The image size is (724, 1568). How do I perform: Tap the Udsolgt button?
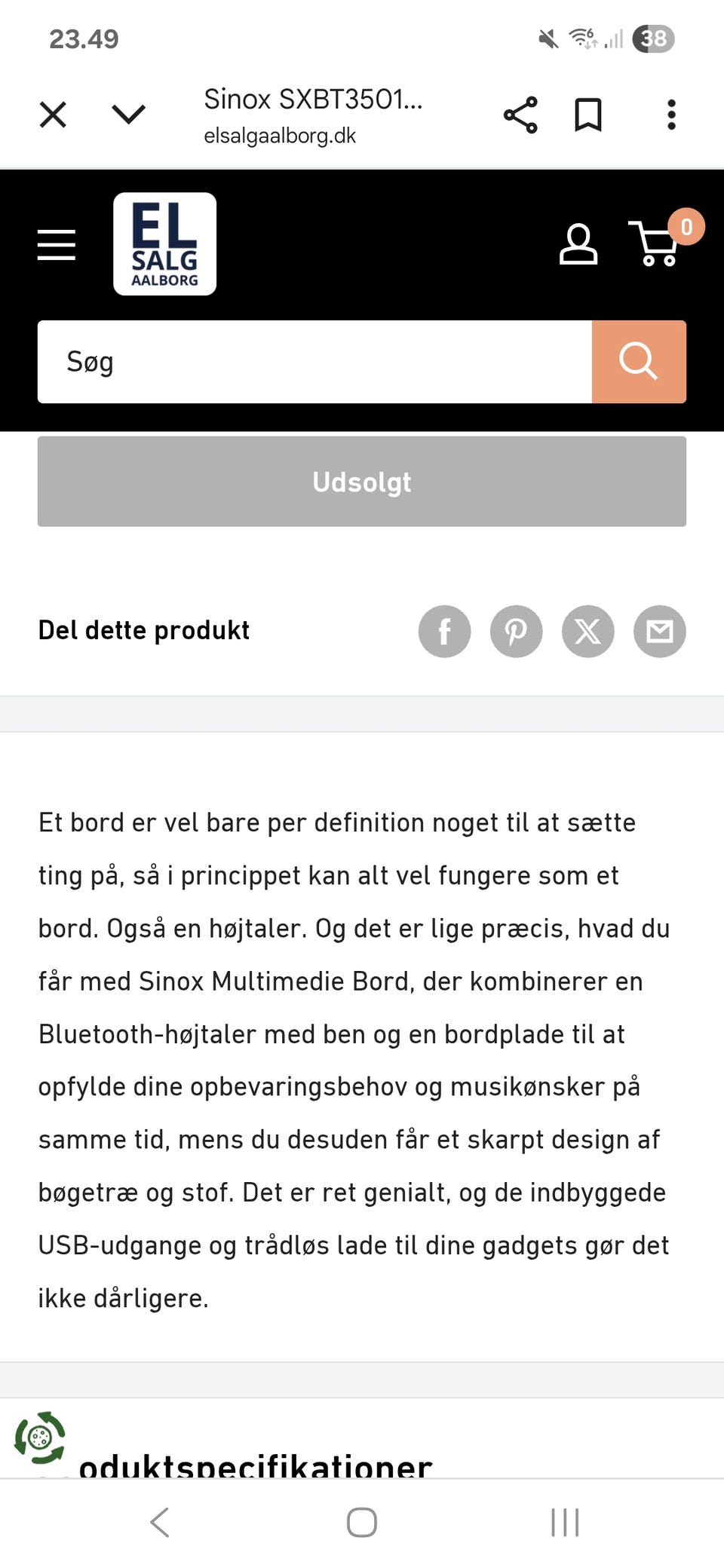361,481
